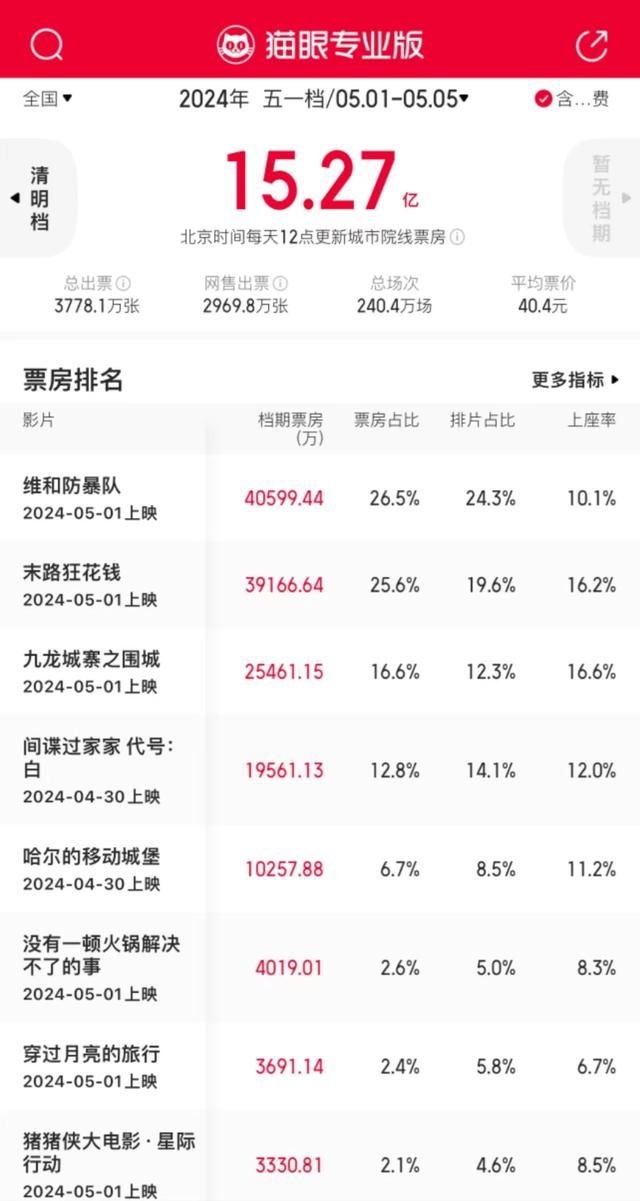Screen dimensions: 640x1201
Task: Open 更多指标 for more metrics
Action: click(575, 380)
